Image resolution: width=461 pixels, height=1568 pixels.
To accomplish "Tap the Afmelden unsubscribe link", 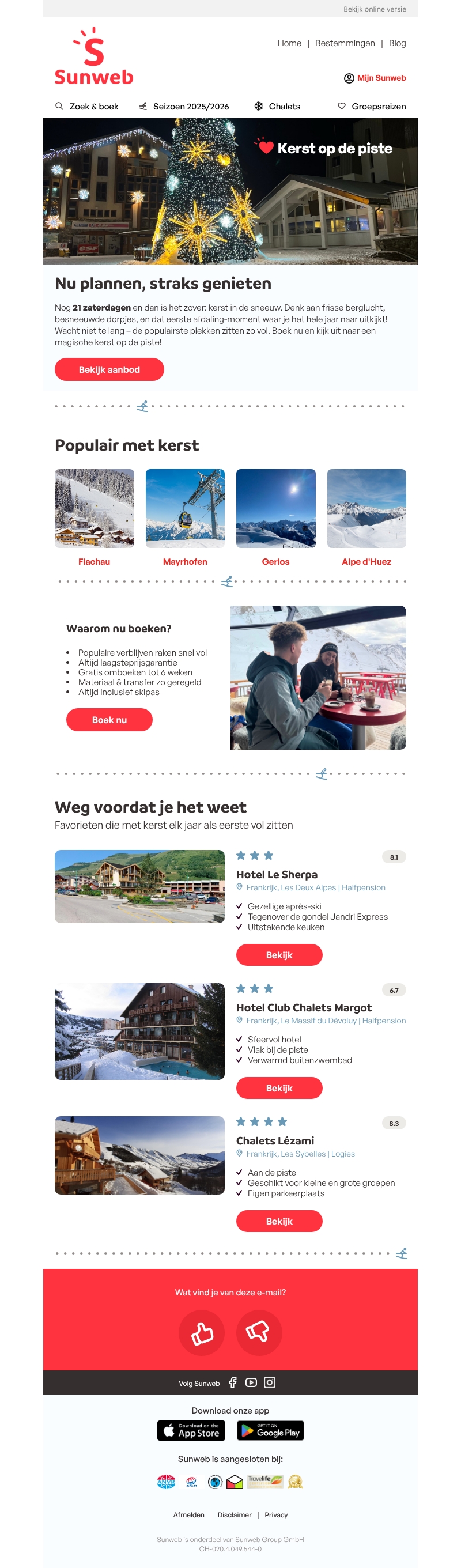I will click(x=188, y=1515).
